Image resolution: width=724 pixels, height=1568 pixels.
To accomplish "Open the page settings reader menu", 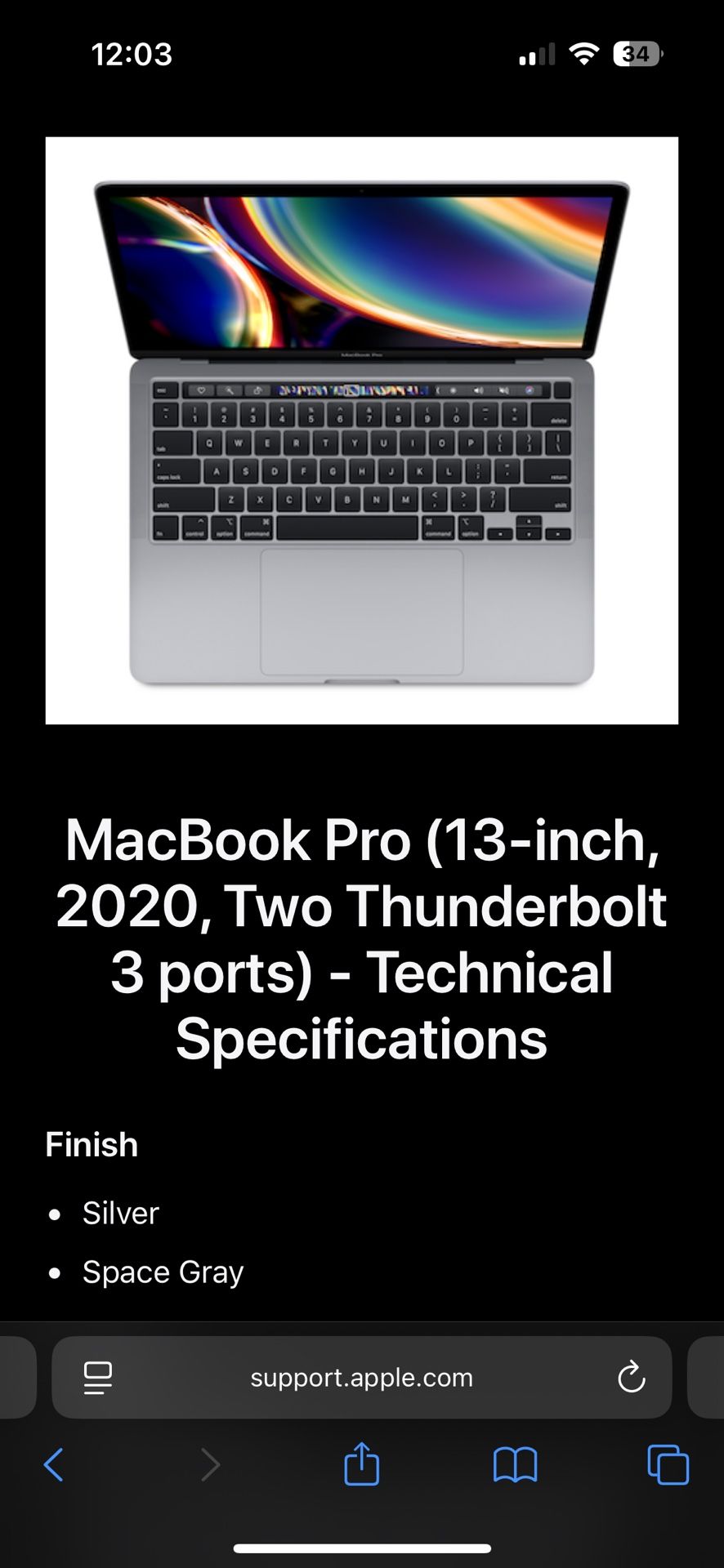I will coord(98,1378).
